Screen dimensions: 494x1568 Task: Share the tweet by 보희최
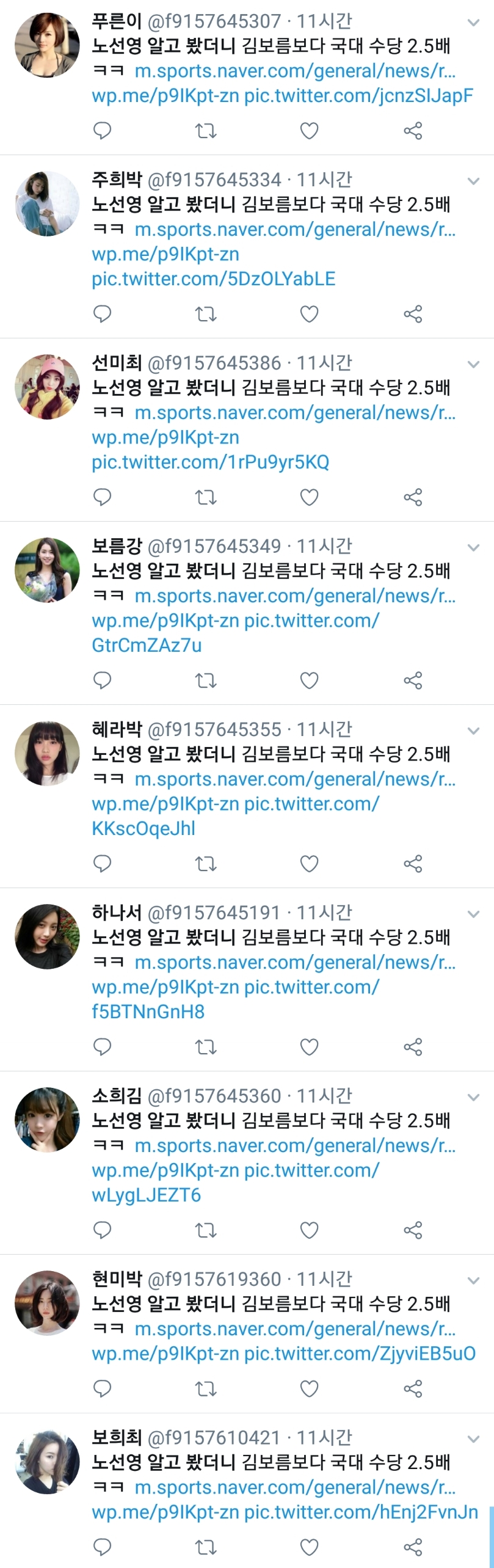click(413, 1547)
